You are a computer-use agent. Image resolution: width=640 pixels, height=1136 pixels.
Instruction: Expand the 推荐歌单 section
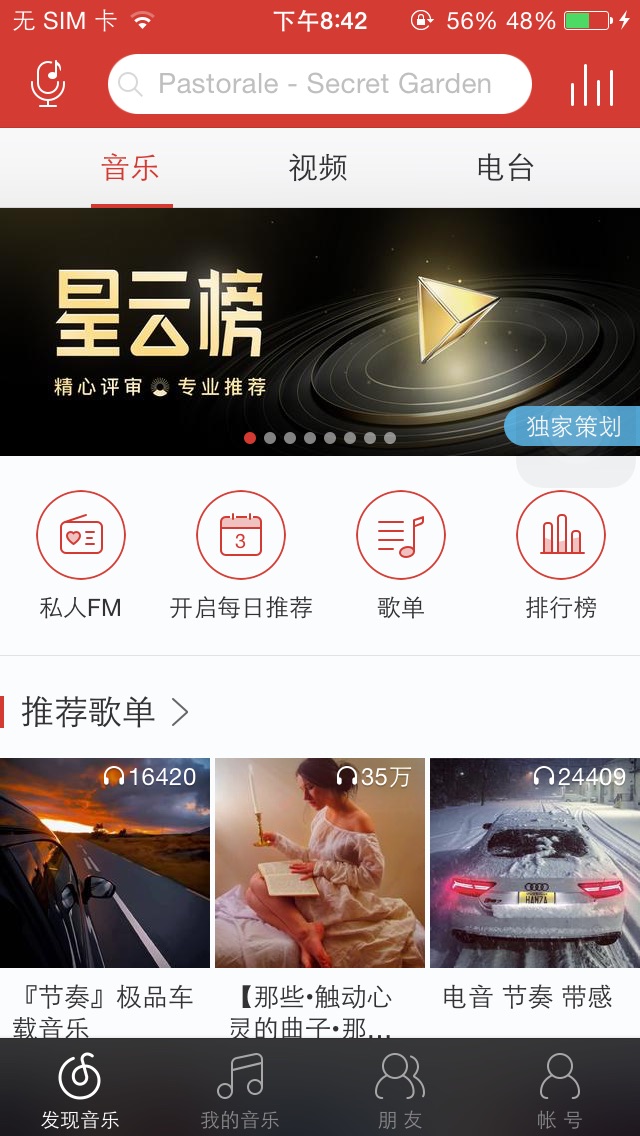coord(105,712)
